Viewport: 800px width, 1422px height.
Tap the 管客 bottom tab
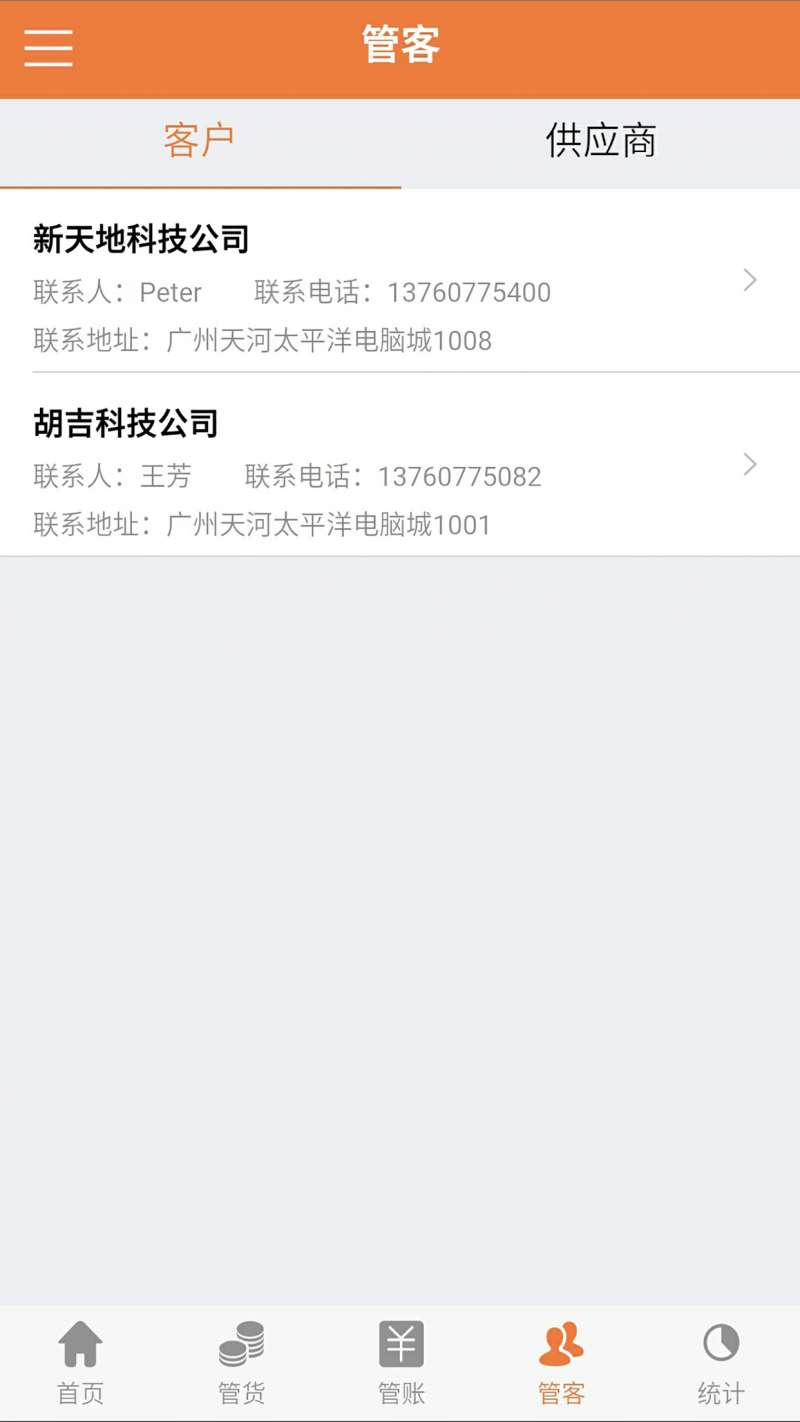[561, 1362]
